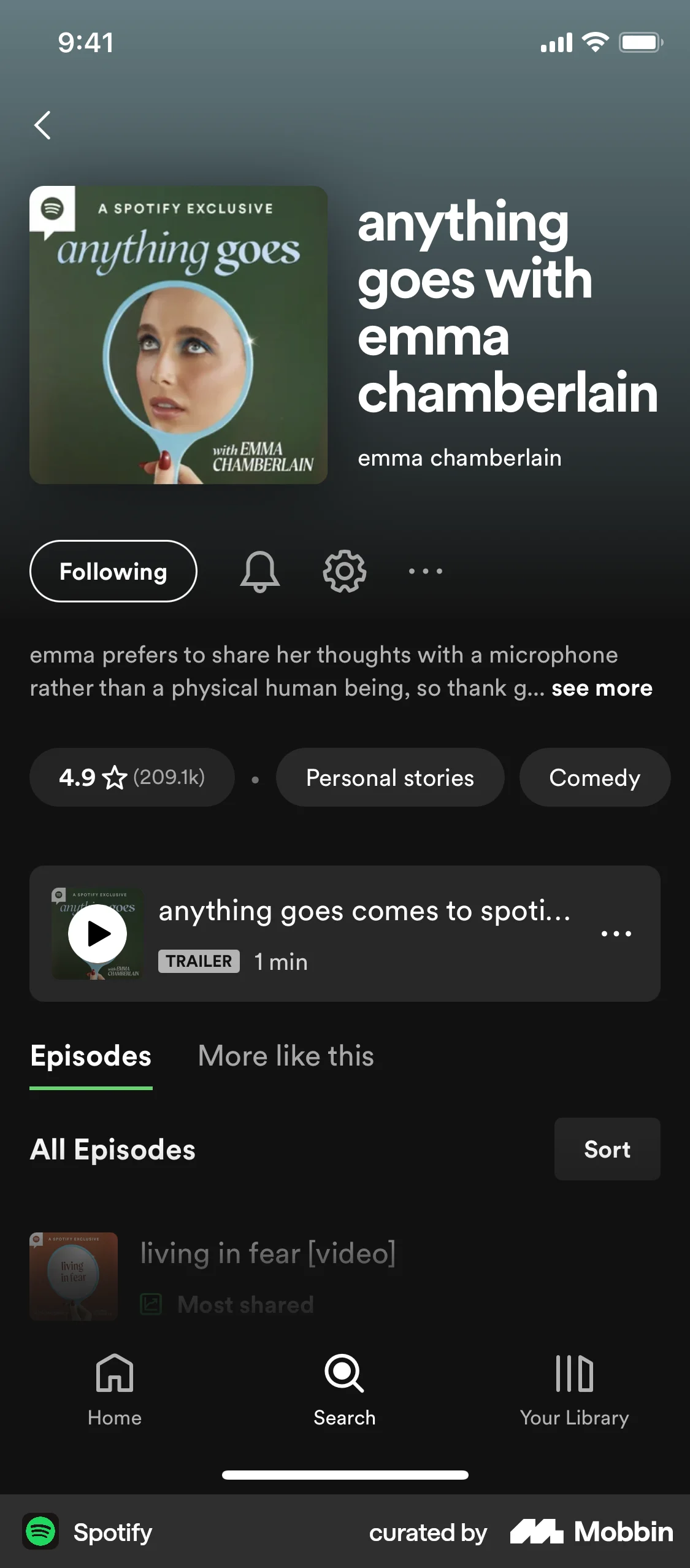Click the Most shared share icon

pos(153,1304)
